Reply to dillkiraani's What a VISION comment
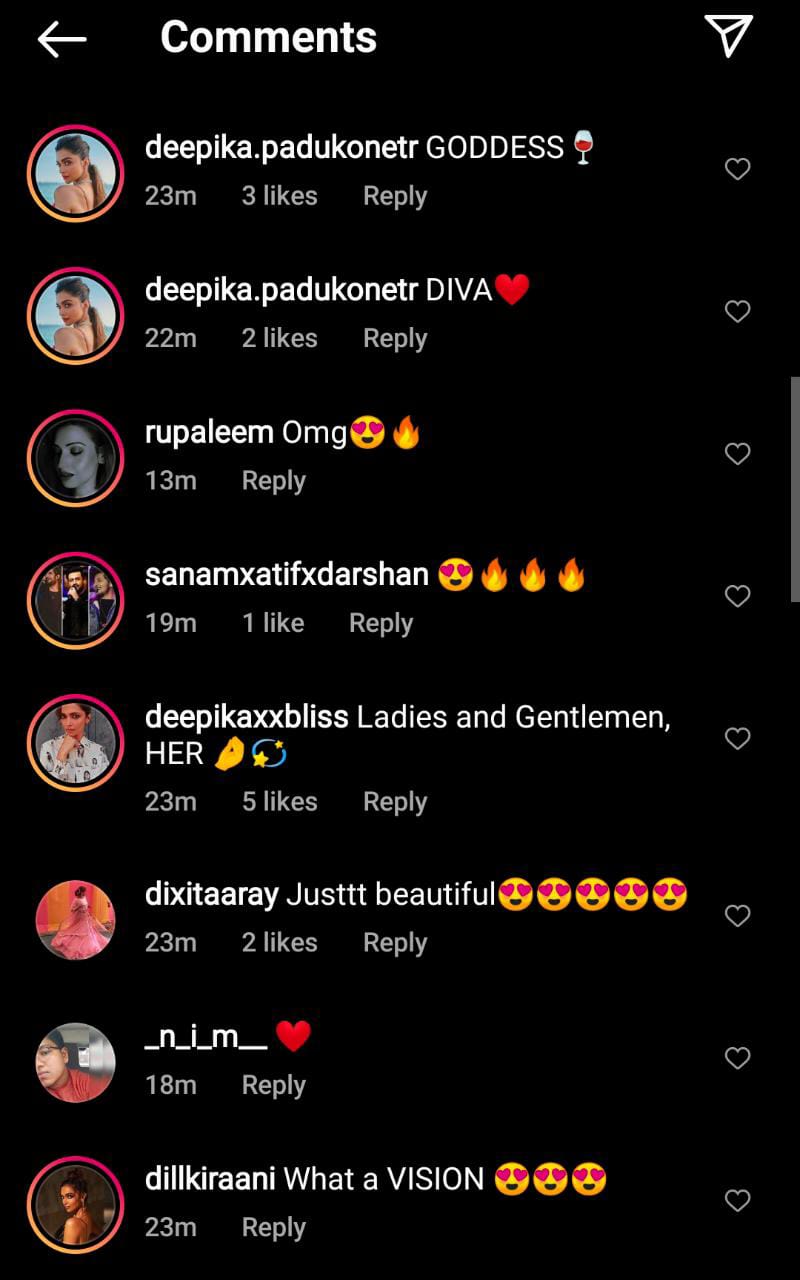Viewport: 800px width, 1280px height. (273, 1227)
